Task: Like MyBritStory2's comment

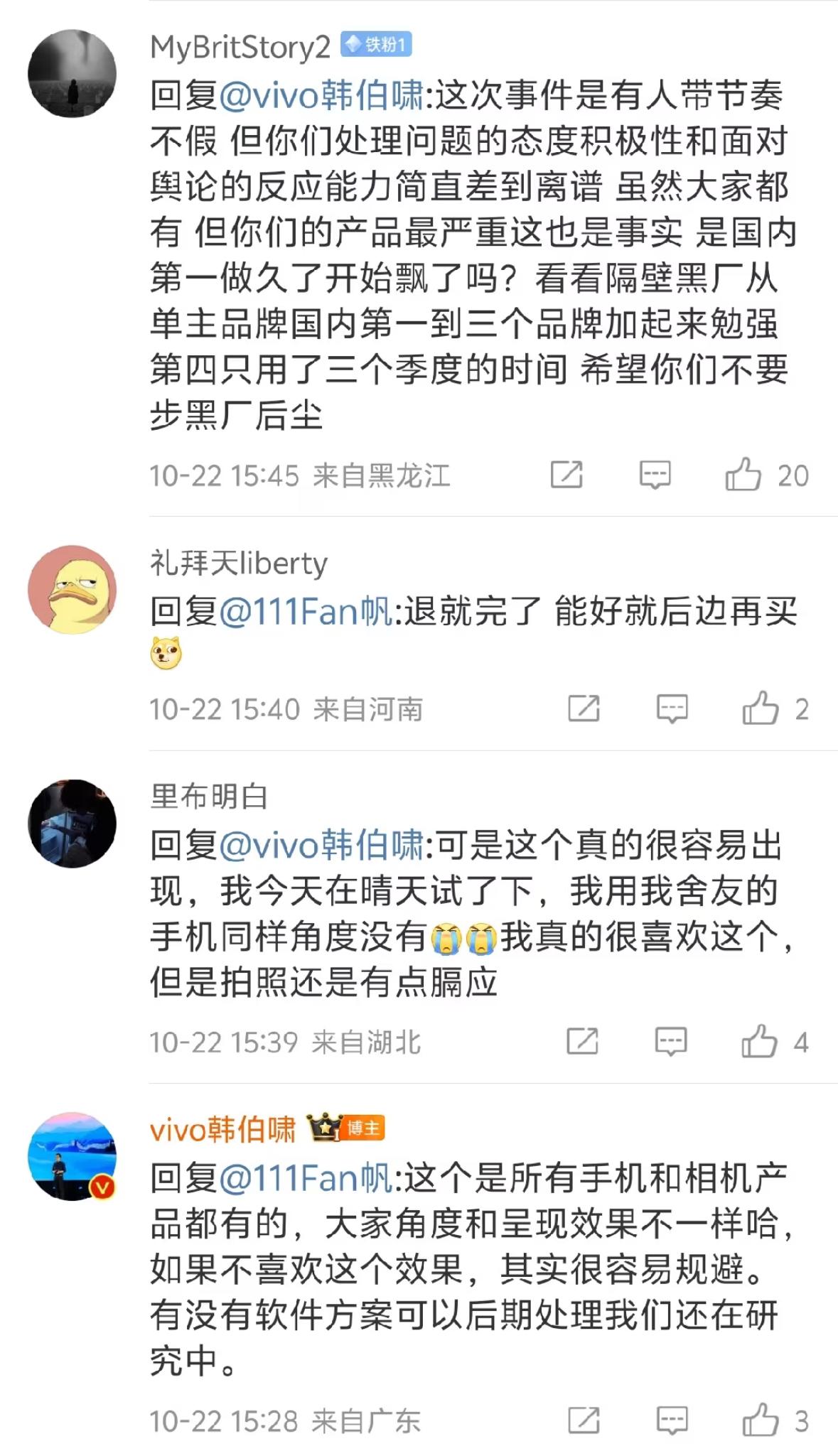Action: [743, 475]
